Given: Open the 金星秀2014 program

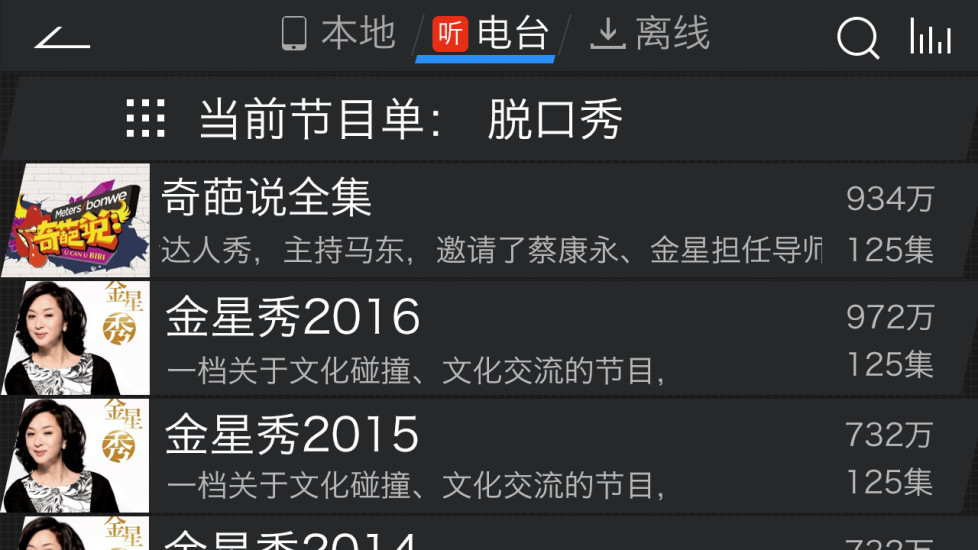Looking at the screenshot, I should coord(489,537).
